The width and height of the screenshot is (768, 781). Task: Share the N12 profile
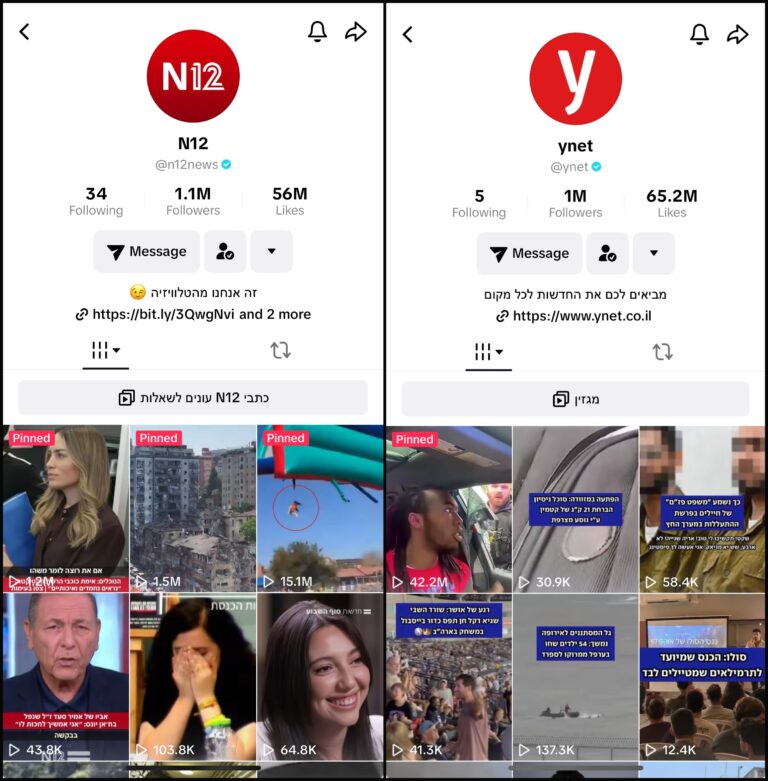tap(355, 32)
